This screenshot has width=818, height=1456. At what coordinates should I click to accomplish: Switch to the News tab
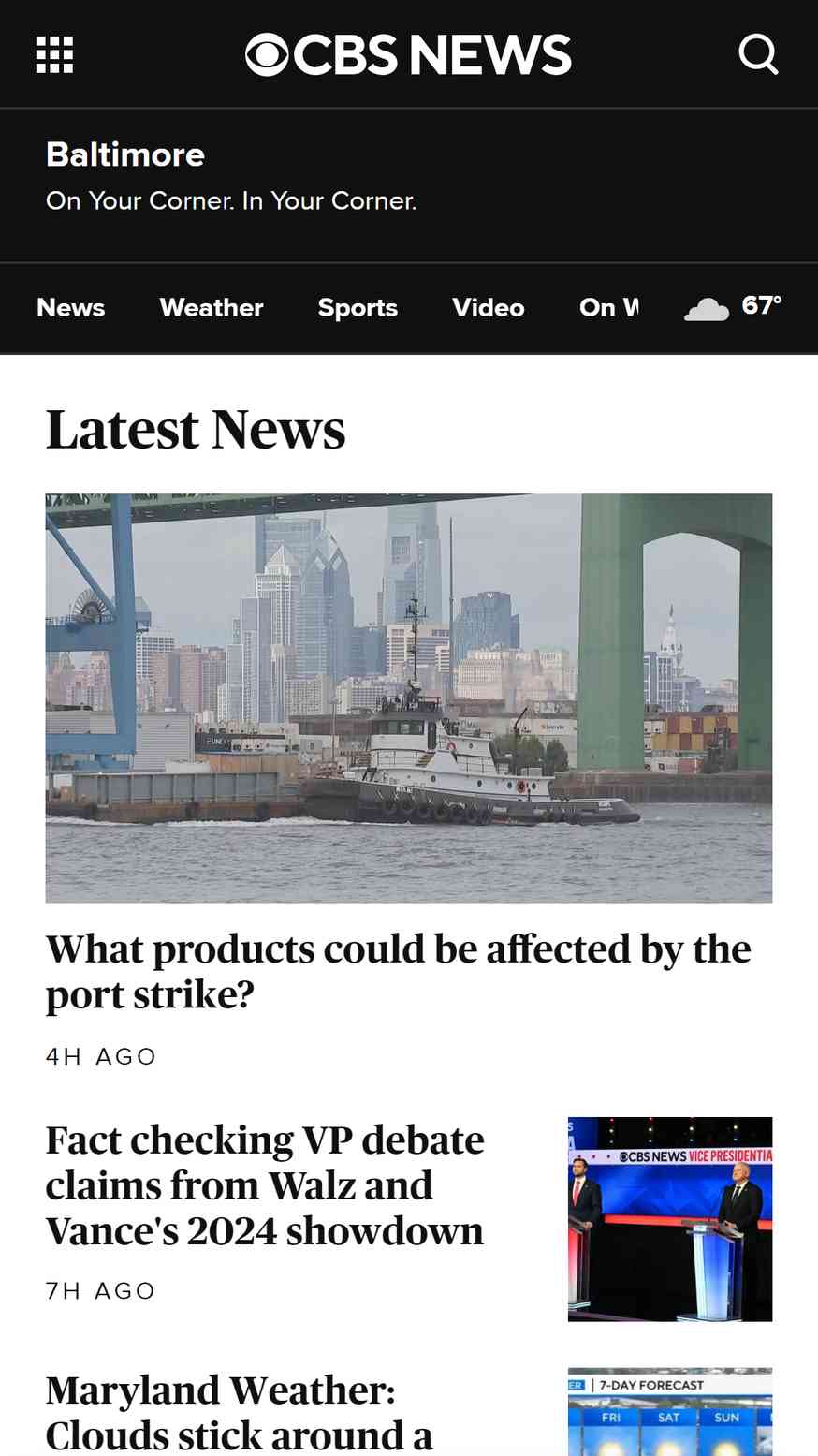(x=71, y=307)
